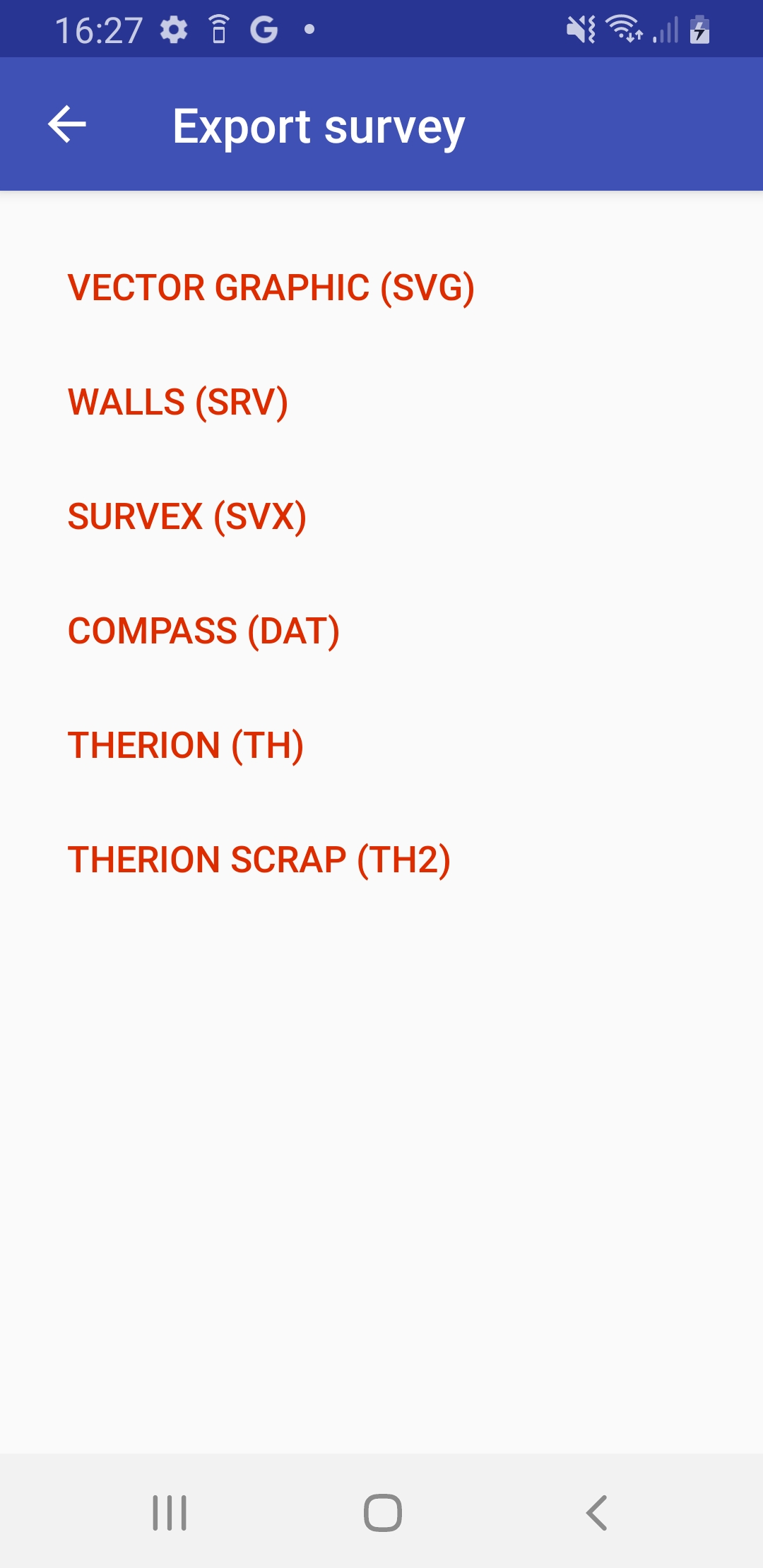
Task: Select Survex (SVX) export
Action: [x=187, y=516]
